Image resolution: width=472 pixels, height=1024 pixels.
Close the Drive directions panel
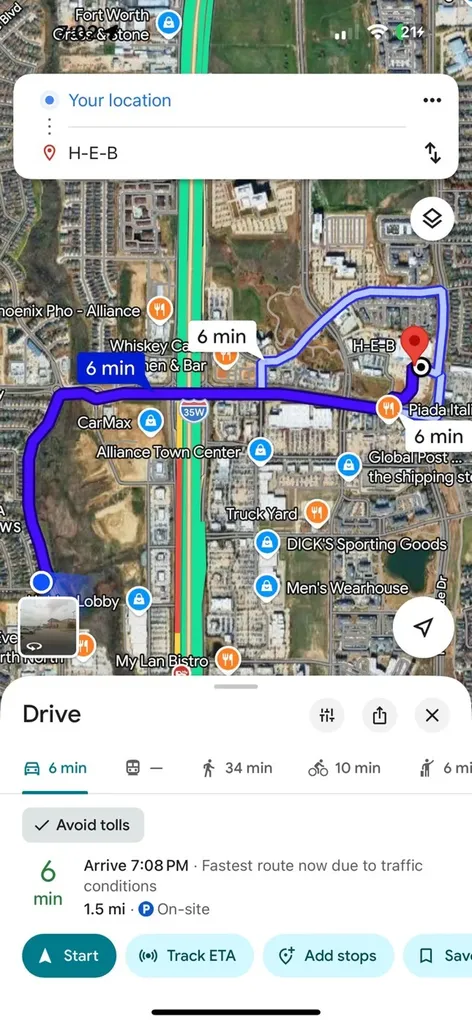tap(432, 715)
